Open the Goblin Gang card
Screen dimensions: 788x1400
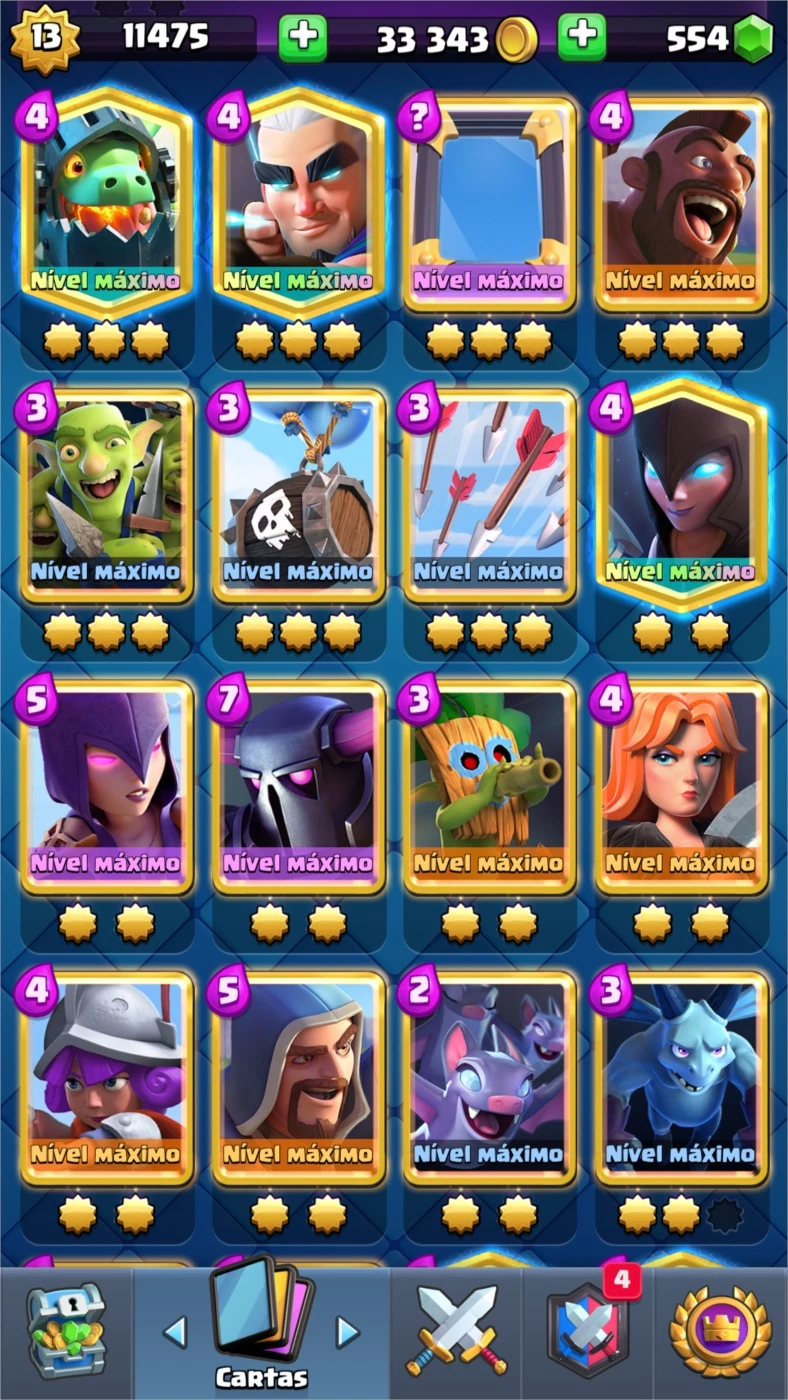[x=106, y=495]
